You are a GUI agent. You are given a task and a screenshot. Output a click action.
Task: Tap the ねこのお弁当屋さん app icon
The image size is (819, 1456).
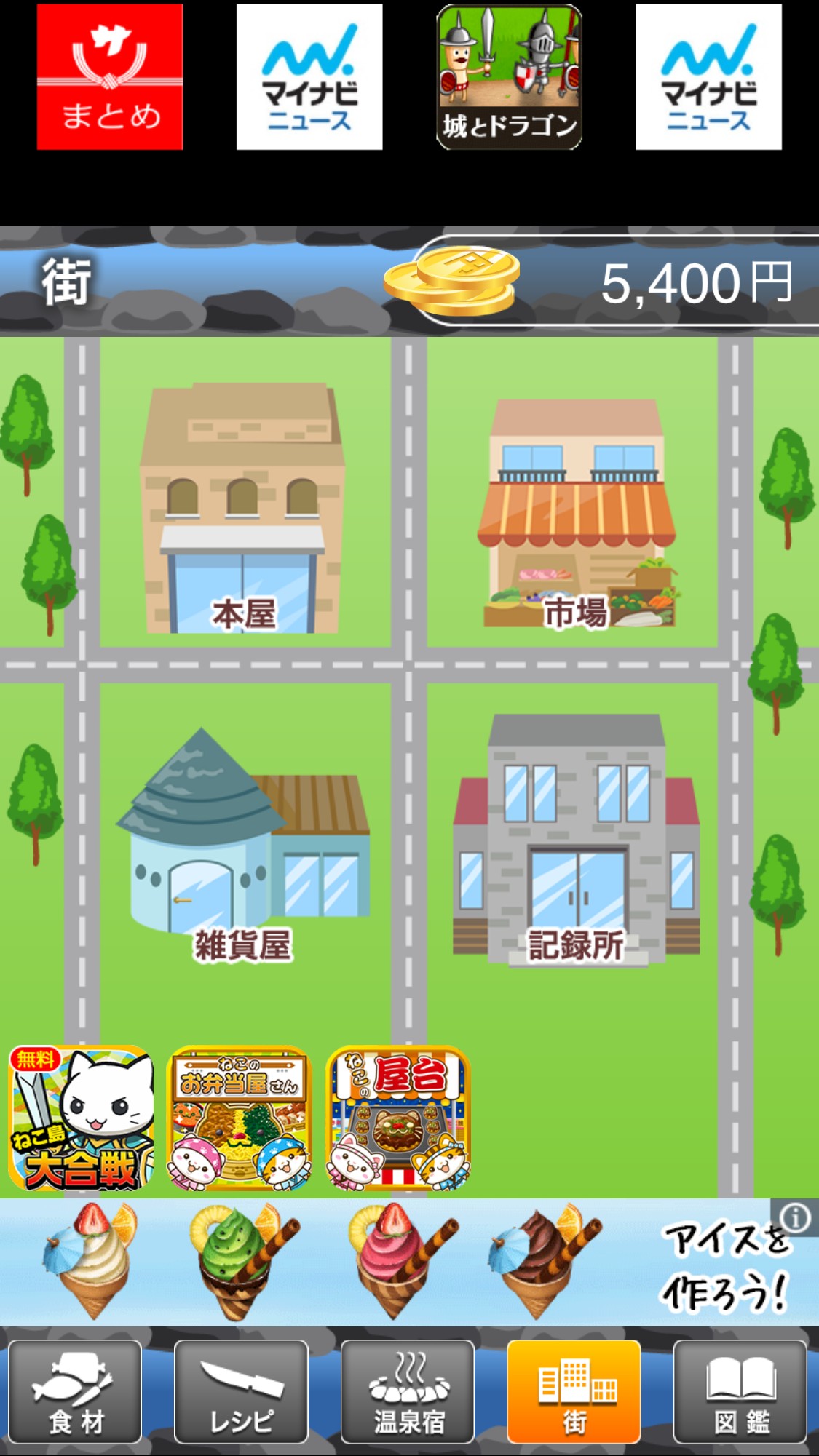[240, 1118]
